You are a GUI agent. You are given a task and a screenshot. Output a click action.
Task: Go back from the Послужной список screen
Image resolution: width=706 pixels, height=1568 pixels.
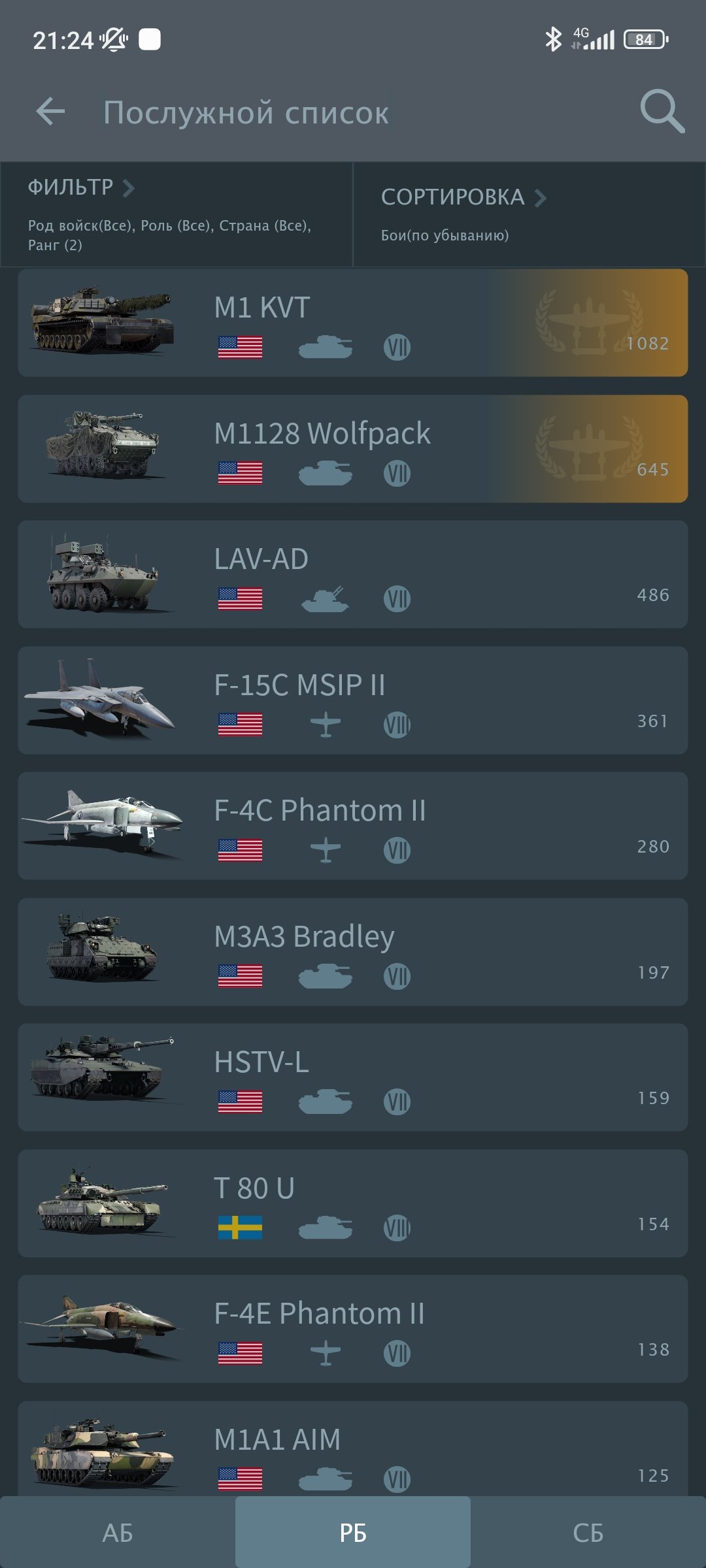click(x=50, y=112)
